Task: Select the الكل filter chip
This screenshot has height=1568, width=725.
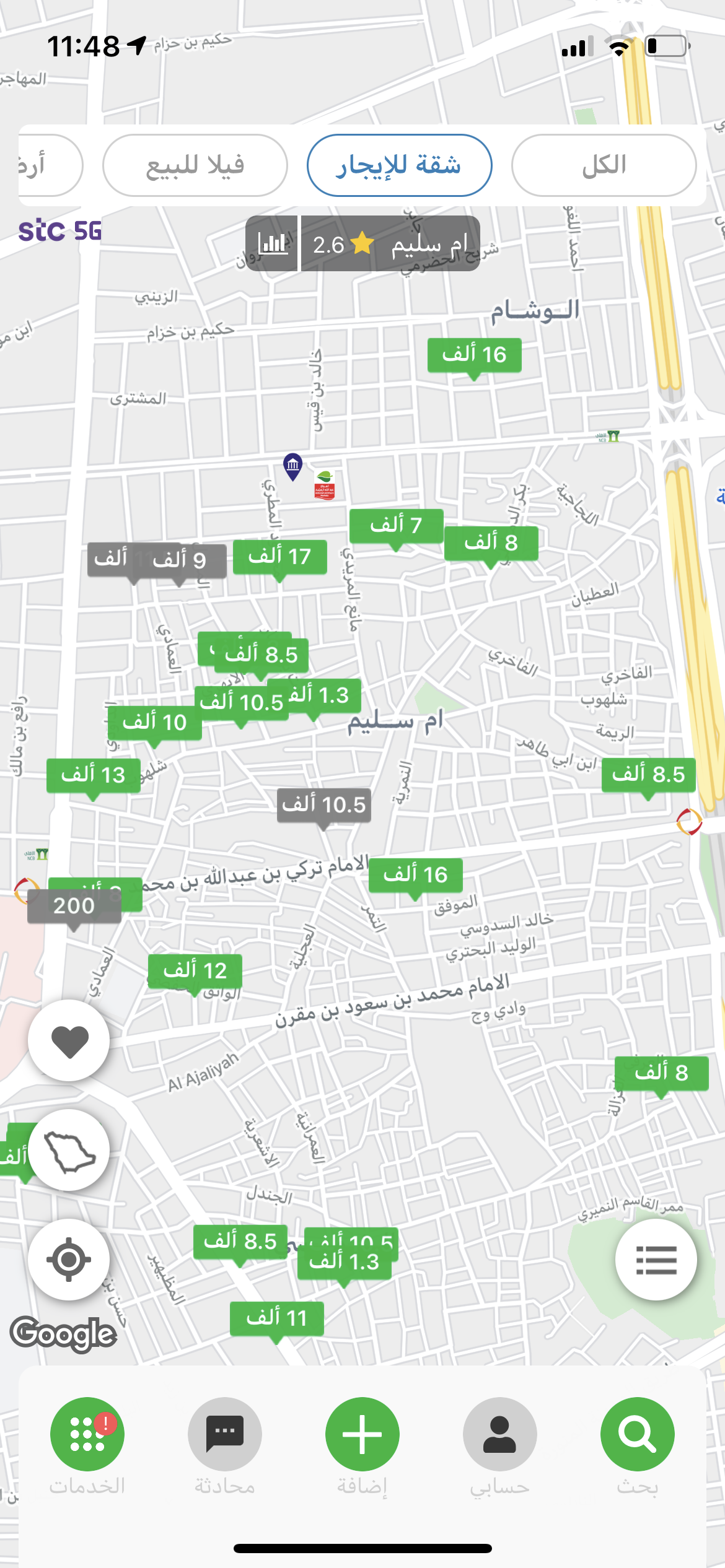Action: pos(604,165)
